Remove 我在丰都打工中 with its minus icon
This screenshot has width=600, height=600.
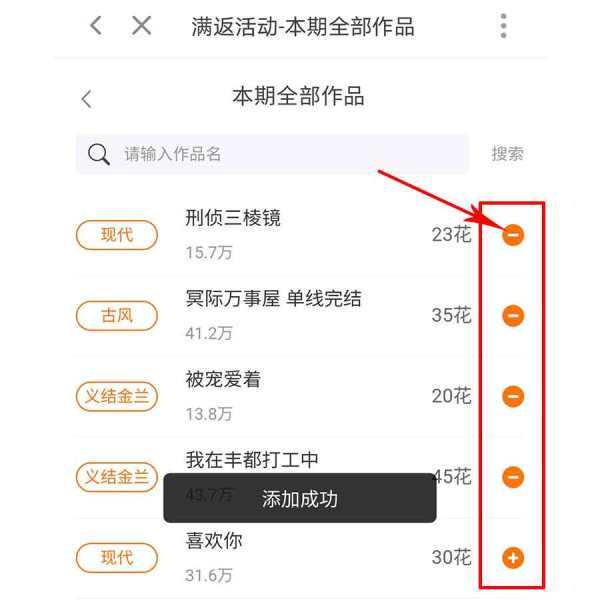pyautogui.click(x=513, y=477)
